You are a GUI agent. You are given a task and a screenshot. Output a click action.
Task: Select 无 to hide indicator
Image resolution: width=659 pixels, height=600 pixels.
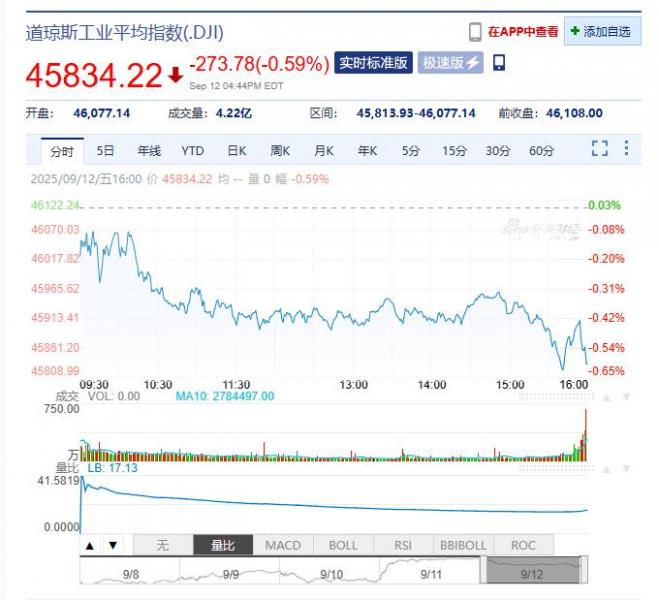pyautogui.click(x=163, y=545)
